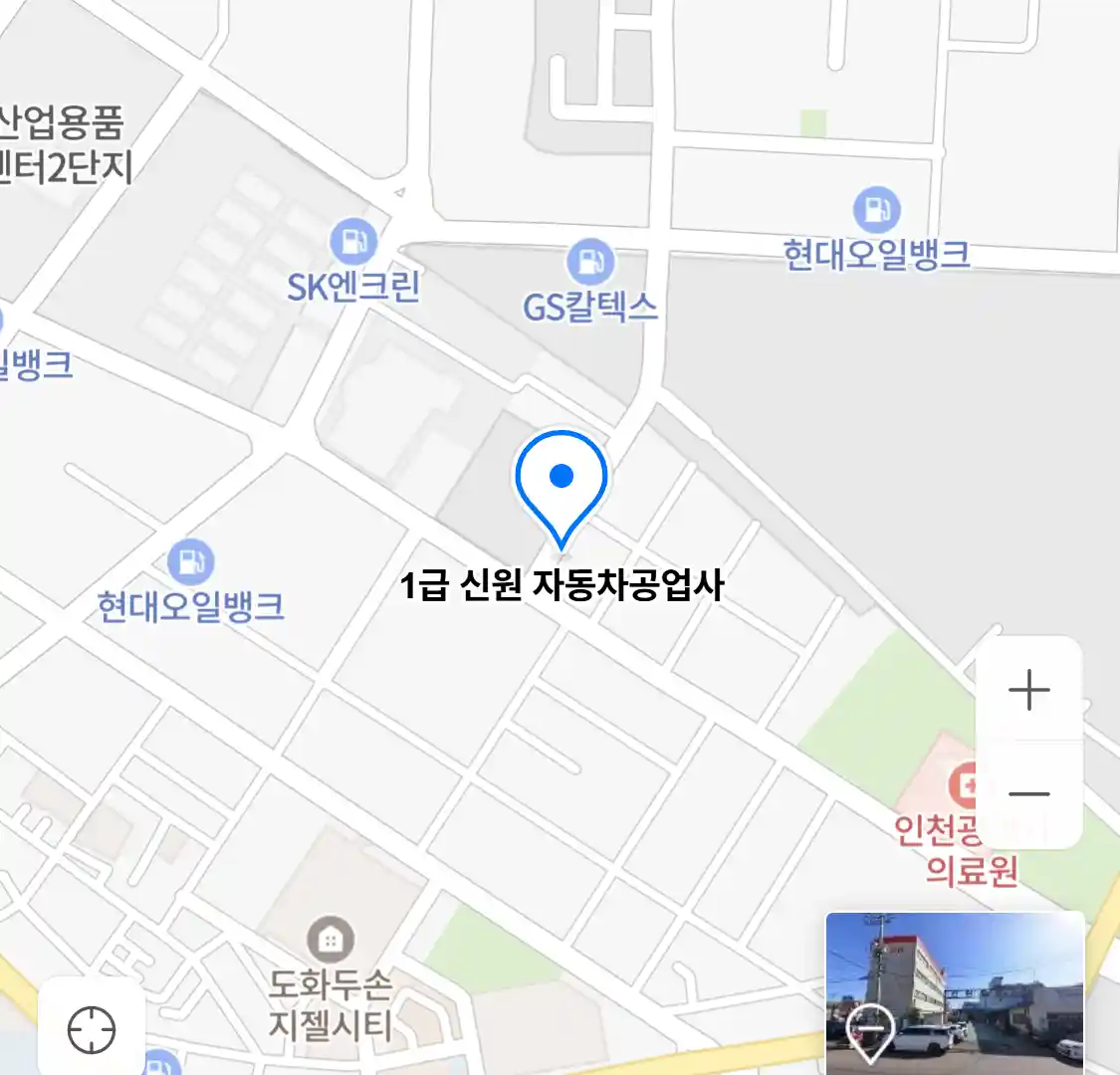Zoom in on the map
This screenshot has height=1075, width=1120.
pos(1028,690)
